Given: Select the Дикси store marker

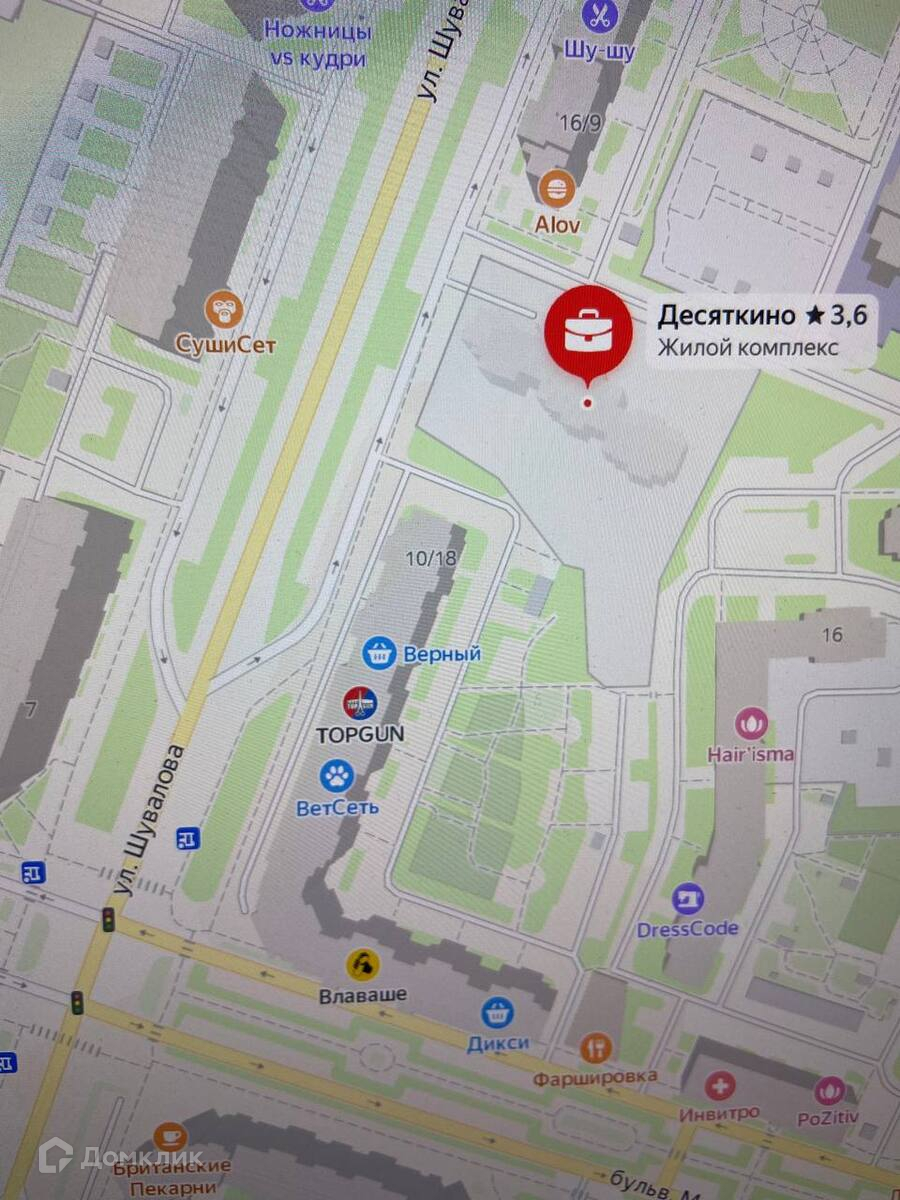Looking at the screenshot, I should pos(497,1013).
